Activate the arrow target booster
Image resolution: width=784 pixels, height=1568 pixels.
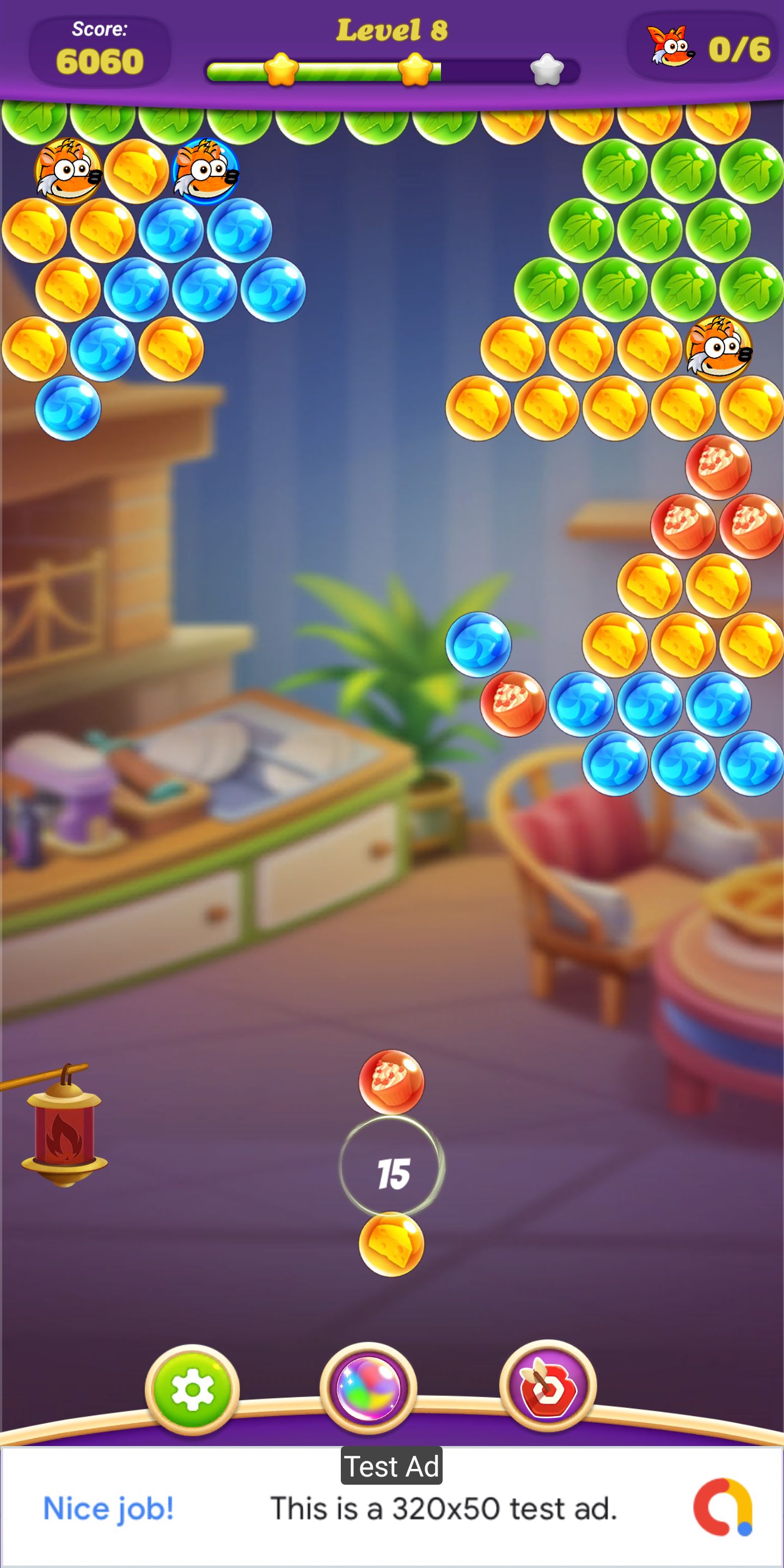point(547,1387)
